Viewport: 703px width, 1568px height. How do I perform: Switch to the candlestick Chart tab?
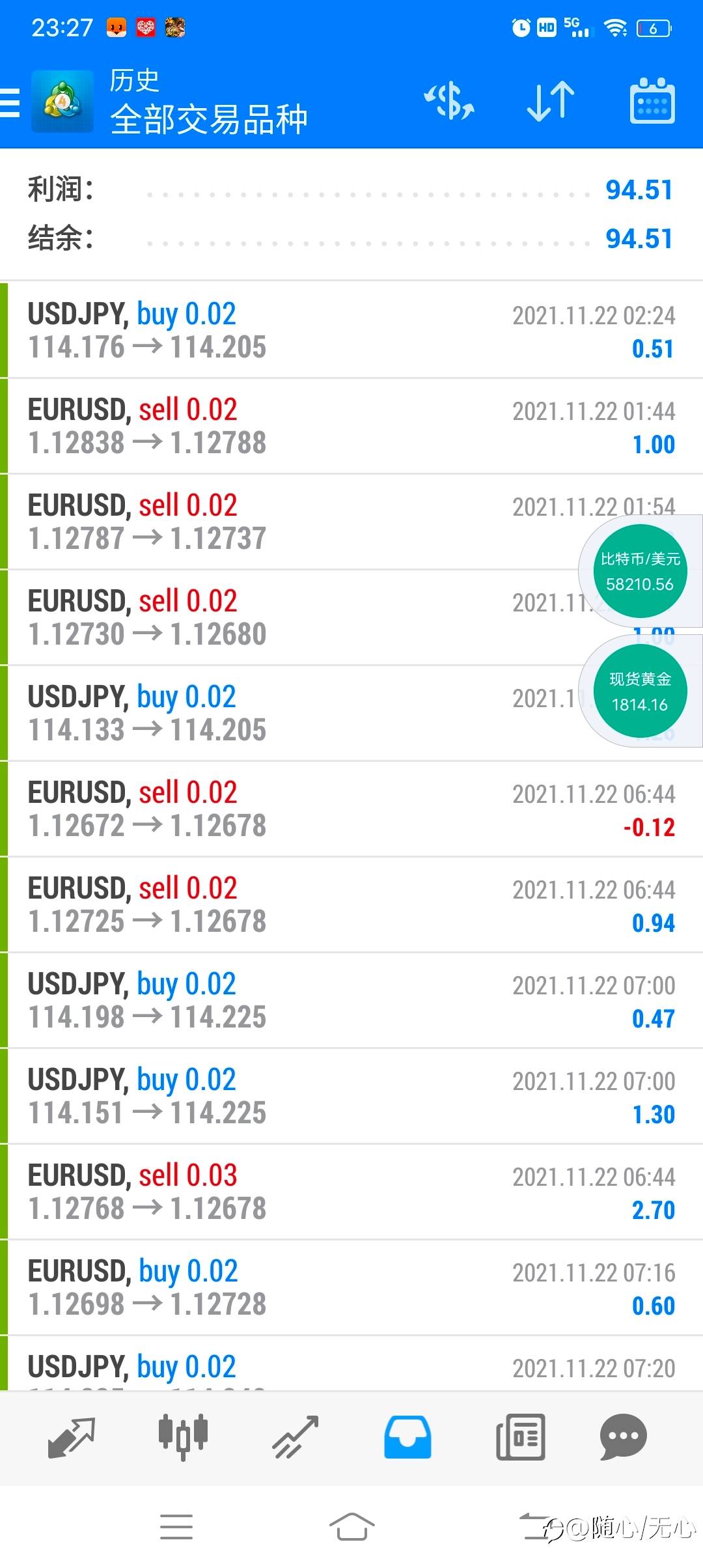(183, 1437)
